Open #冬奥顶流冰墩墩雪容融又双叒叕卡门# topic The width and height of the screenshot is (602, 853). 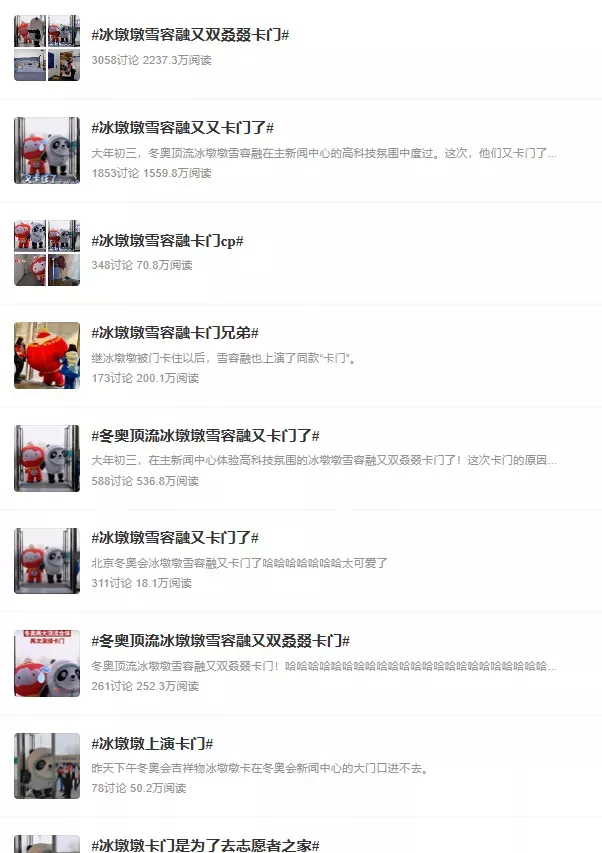[220, 640]
